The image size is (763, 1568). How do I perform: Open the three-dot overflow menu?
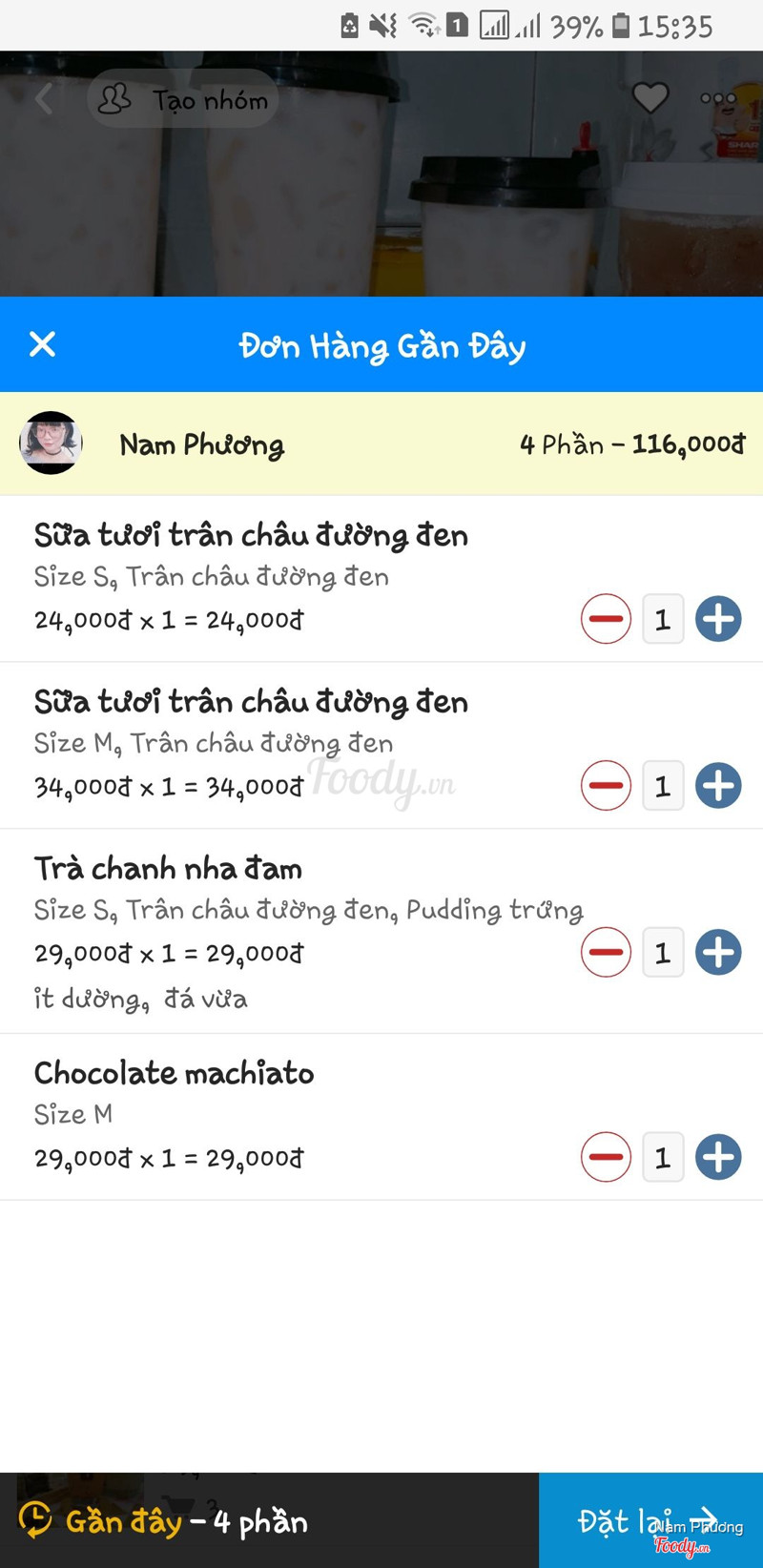717,97
